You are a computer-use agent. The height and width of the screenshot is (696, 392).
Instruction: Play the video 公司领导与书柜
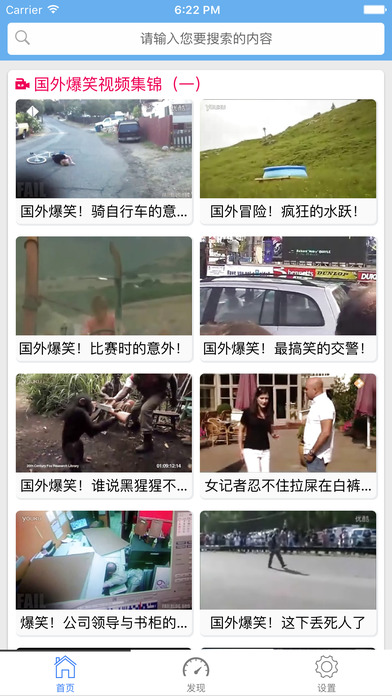coord(104,573)
